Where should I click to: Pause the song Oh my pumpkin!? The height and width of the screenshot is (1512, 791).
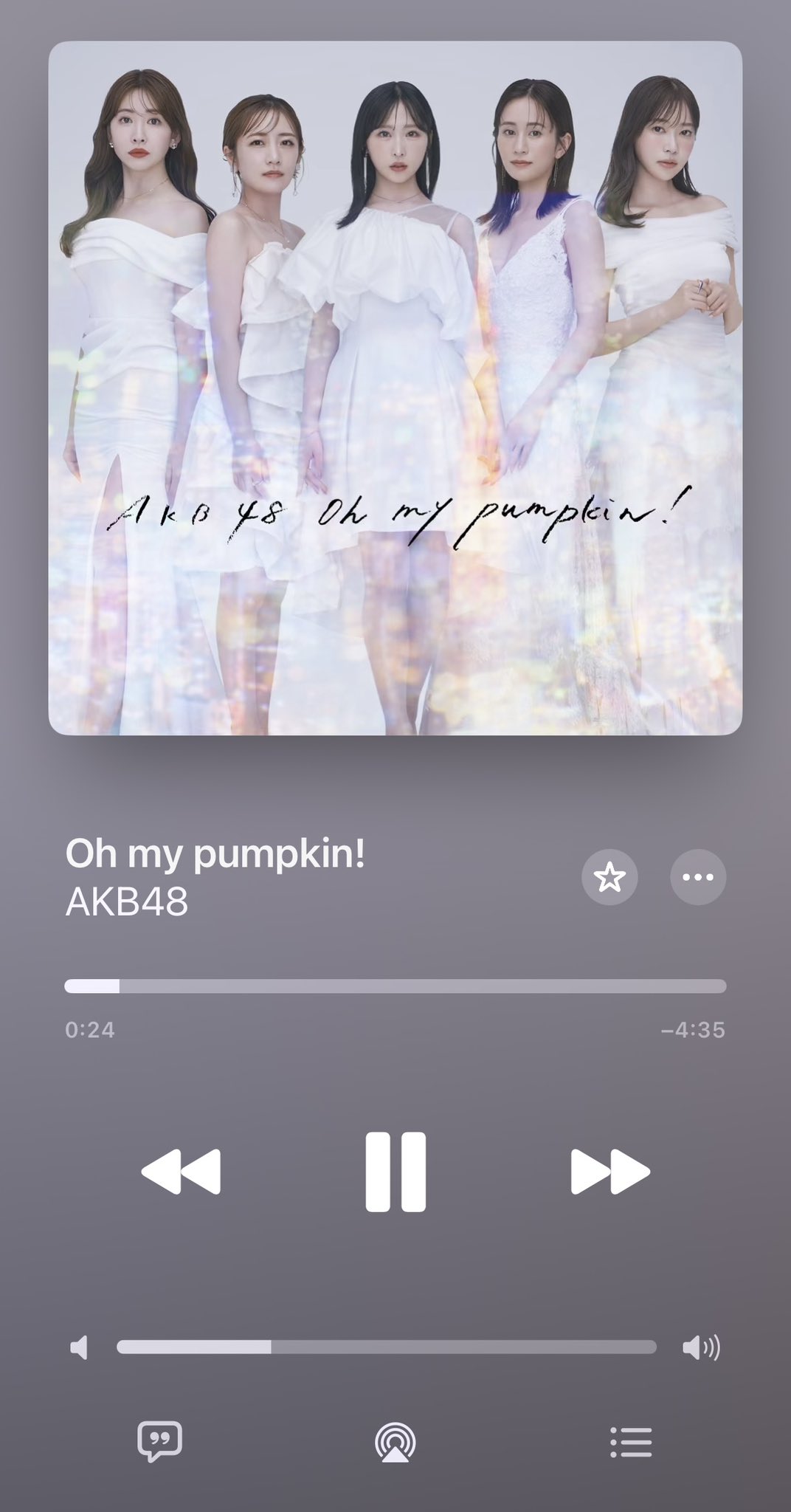[x=395, y=1172]
